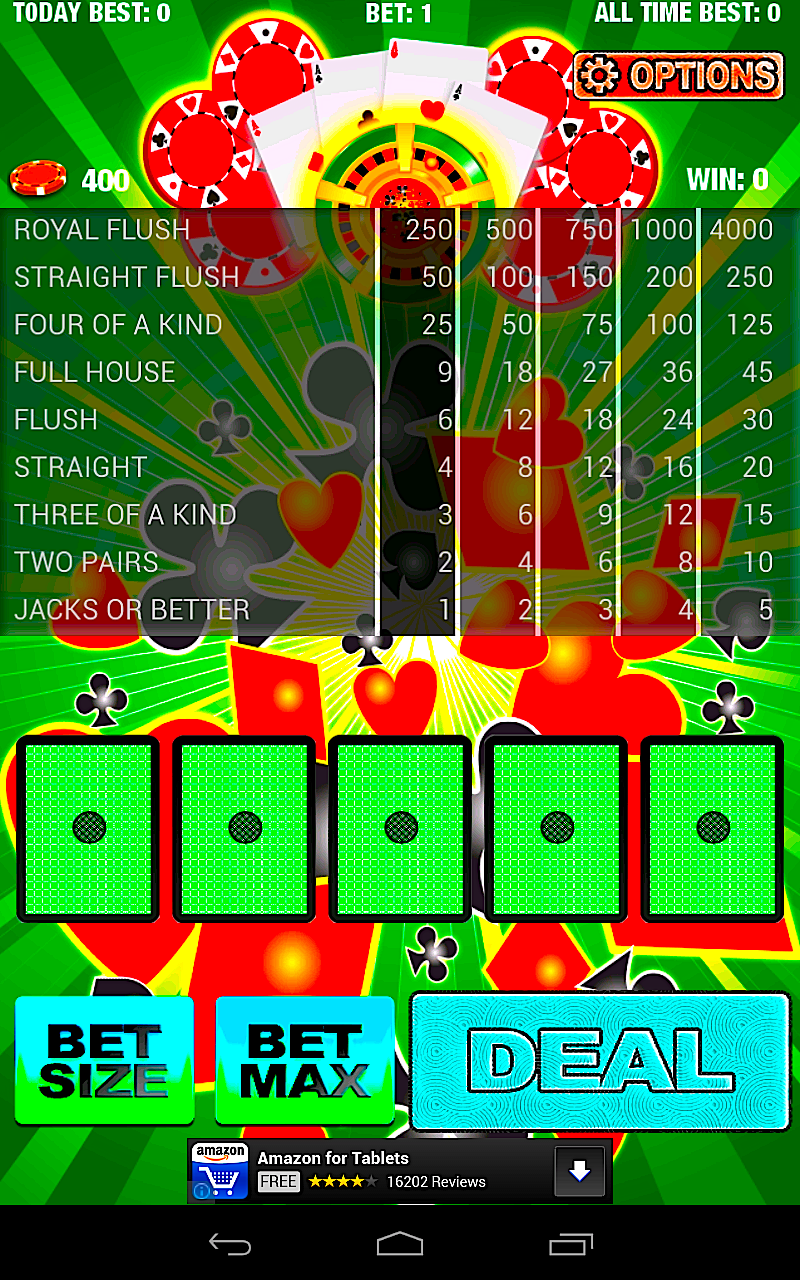Go to the home screen
Screen dimensions: 800x1280
400,1244
